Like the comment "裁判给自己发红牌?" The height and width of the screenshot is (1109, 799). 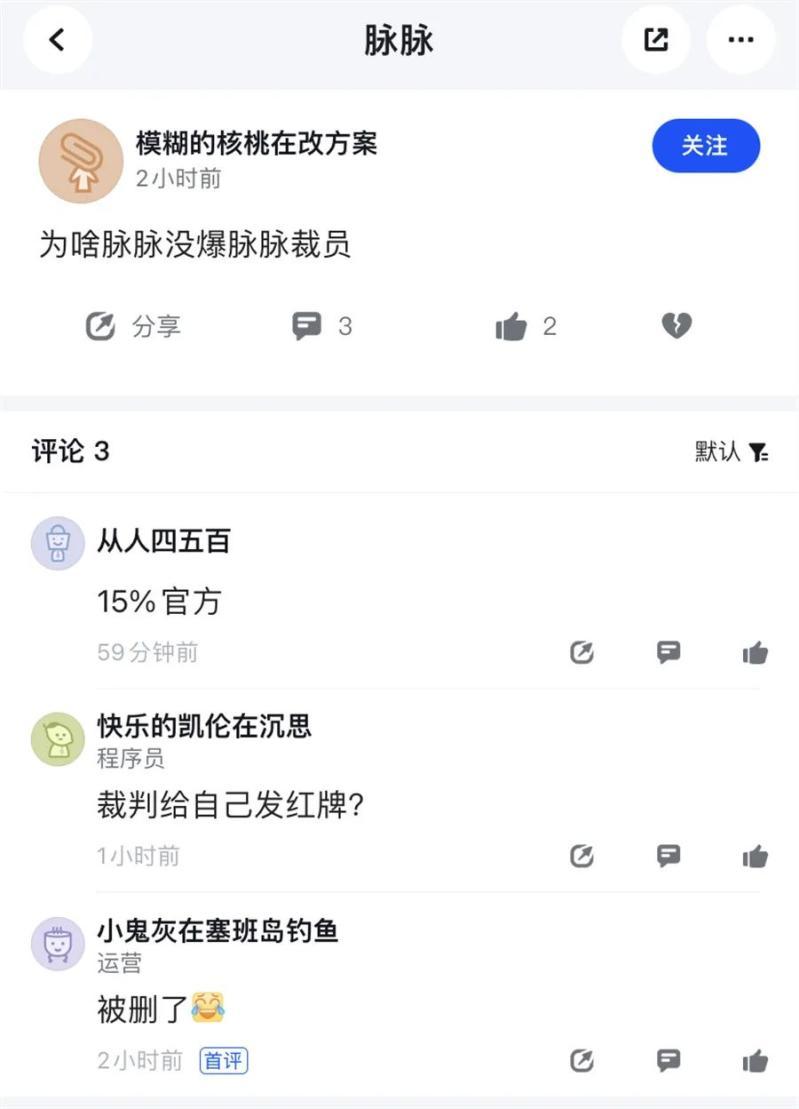(755, 856)
